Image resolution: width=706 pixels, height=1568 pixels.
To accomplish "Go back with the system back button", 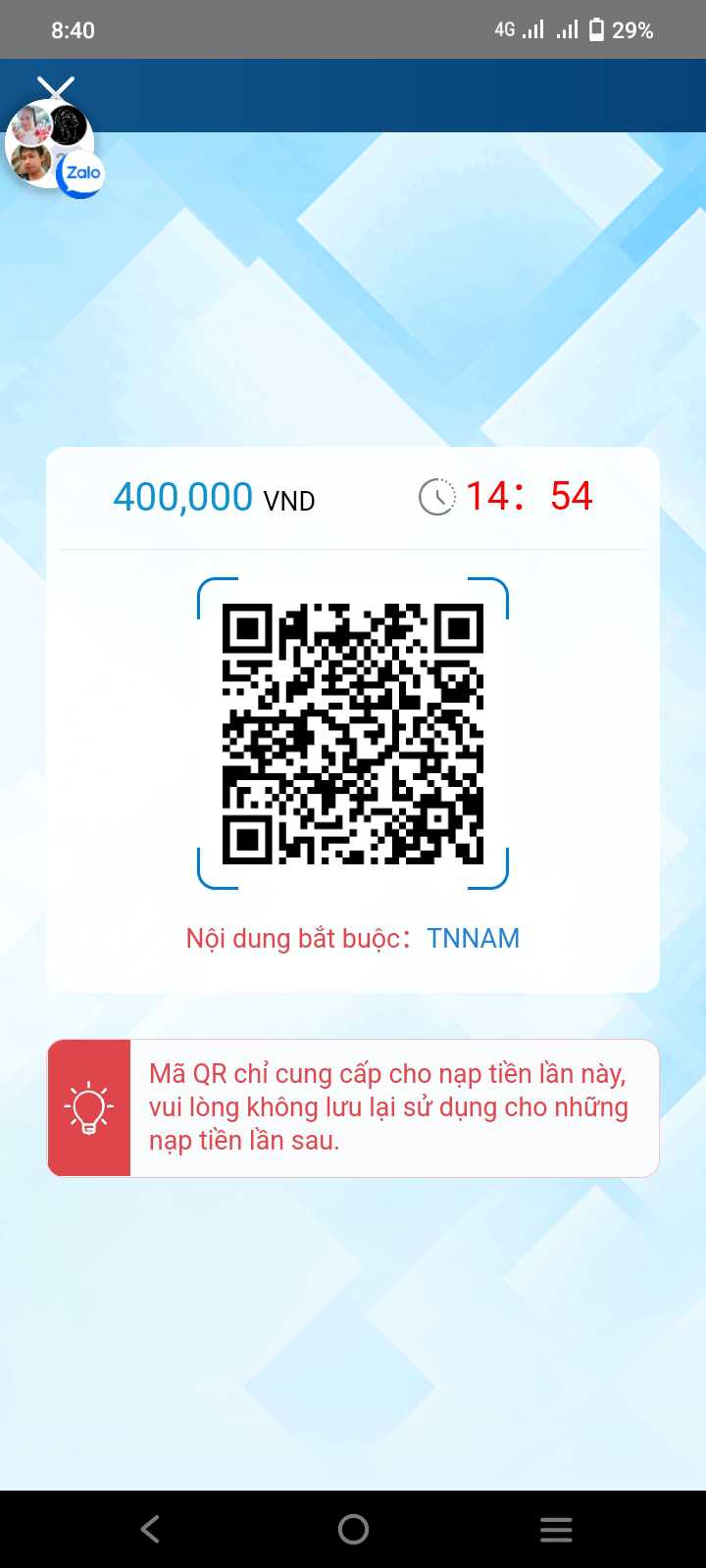I will pyautogui.click(x=150, y=1529).
